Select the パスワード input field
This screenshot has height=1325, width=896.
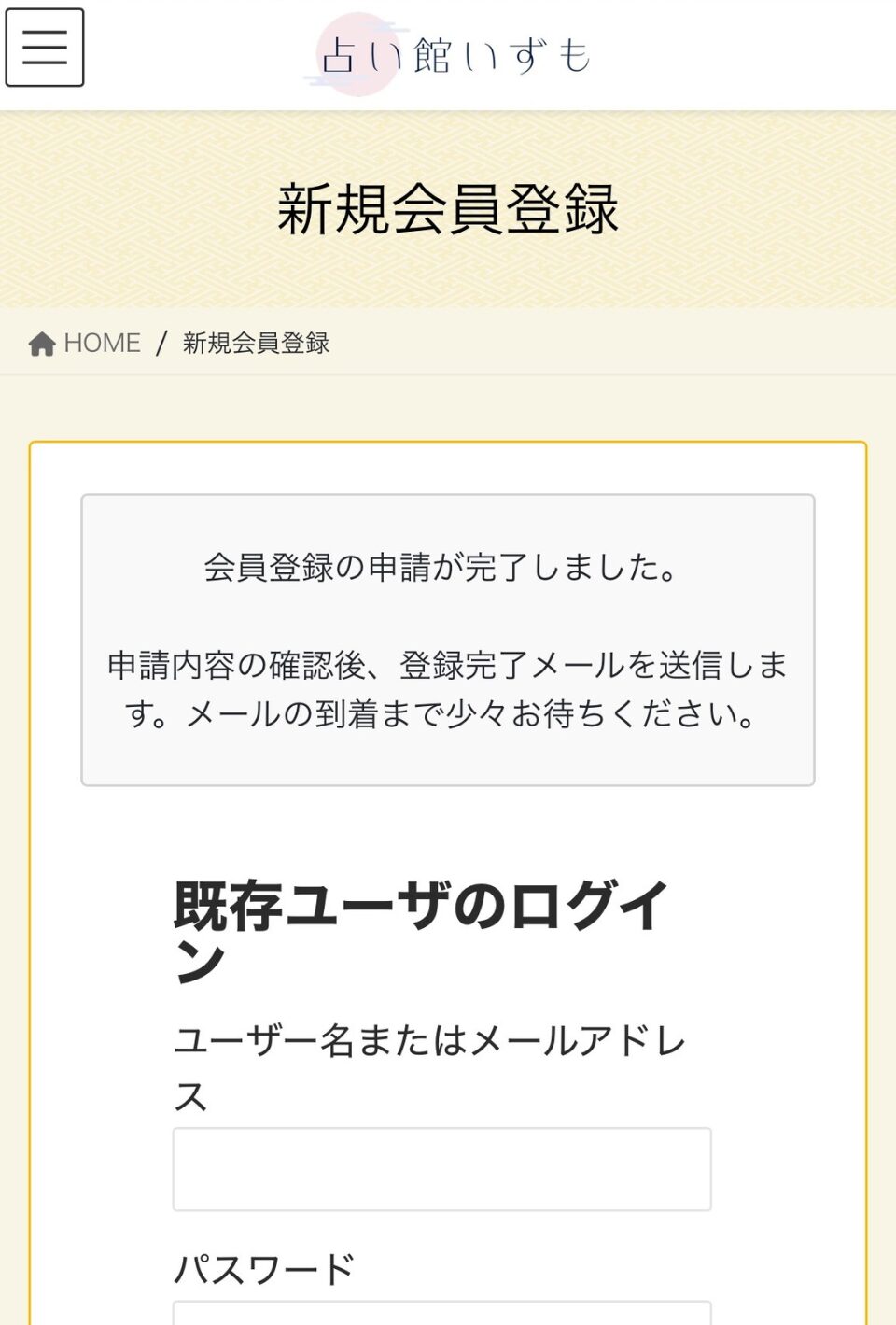[441, 1313]
